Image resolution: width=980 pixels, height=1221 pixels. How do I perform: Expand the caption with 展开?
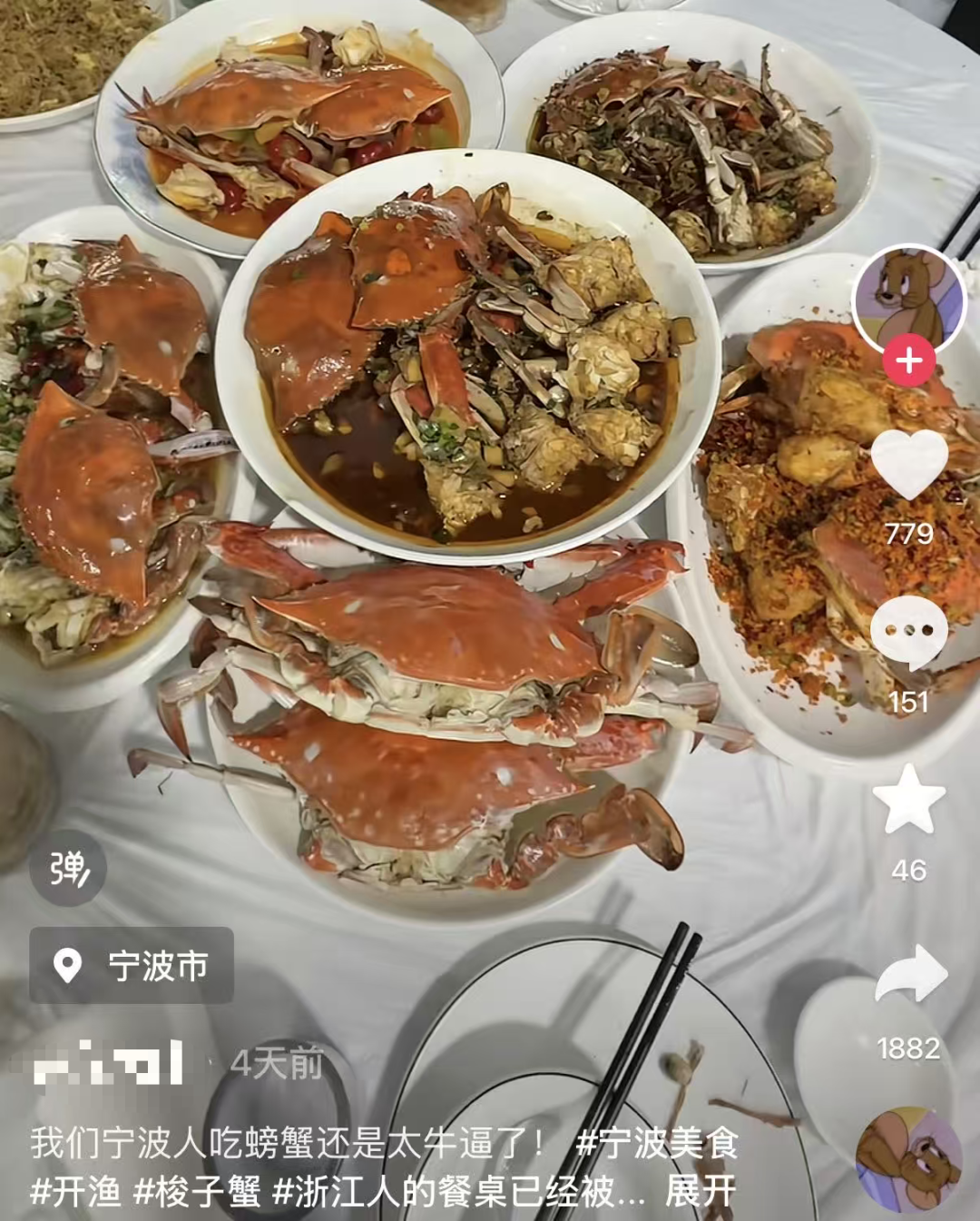pos(700,1192)
